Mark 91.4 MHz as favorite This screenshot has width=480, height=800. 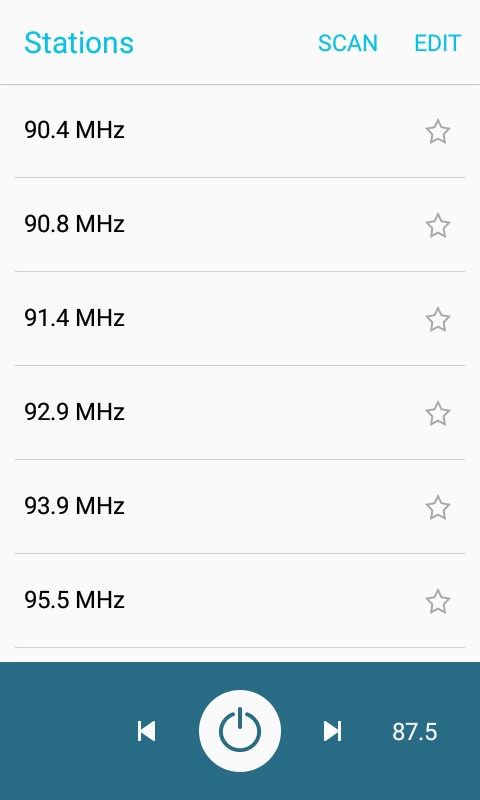(x=438, y=320)
